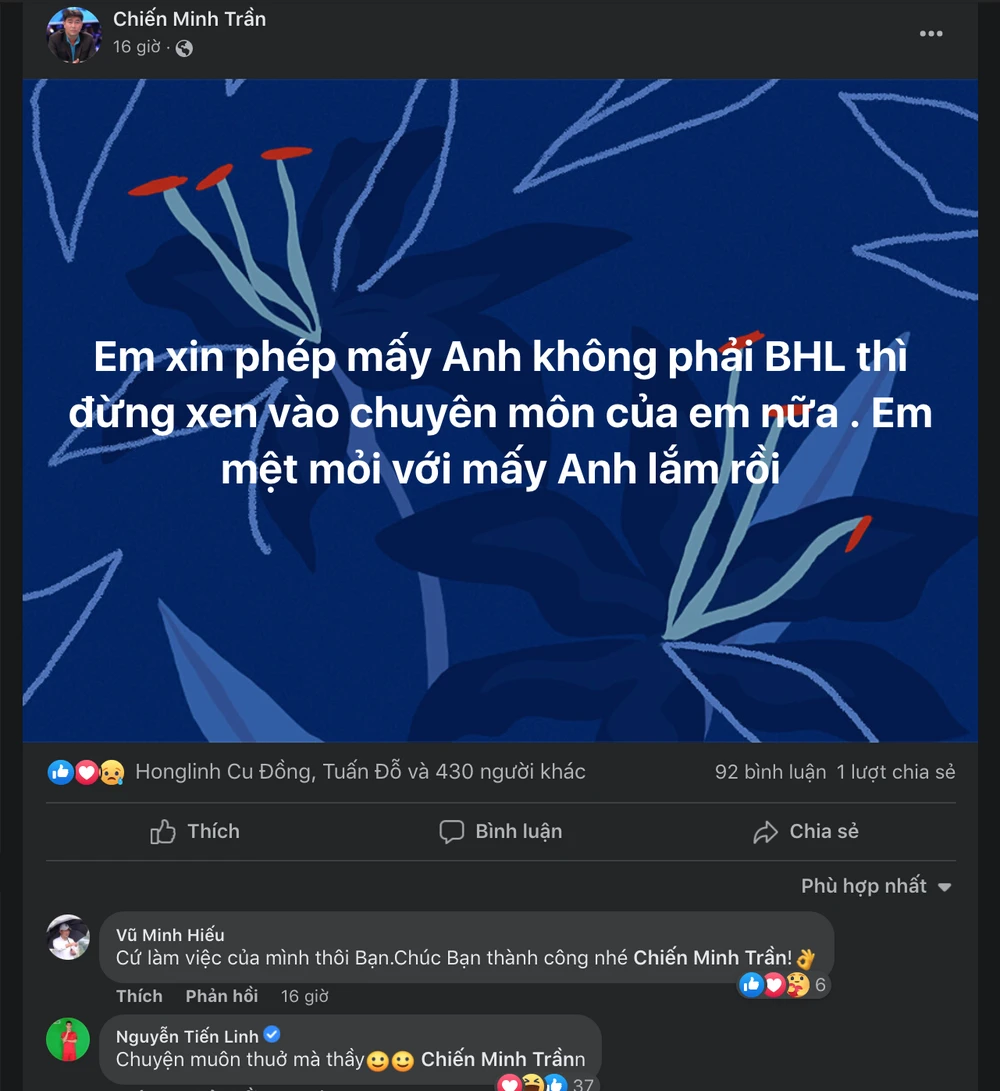Viewport: 1000px width, 1091px height.
Task: Open the 92 bình luận comments count
Action: tap(770, 772)
